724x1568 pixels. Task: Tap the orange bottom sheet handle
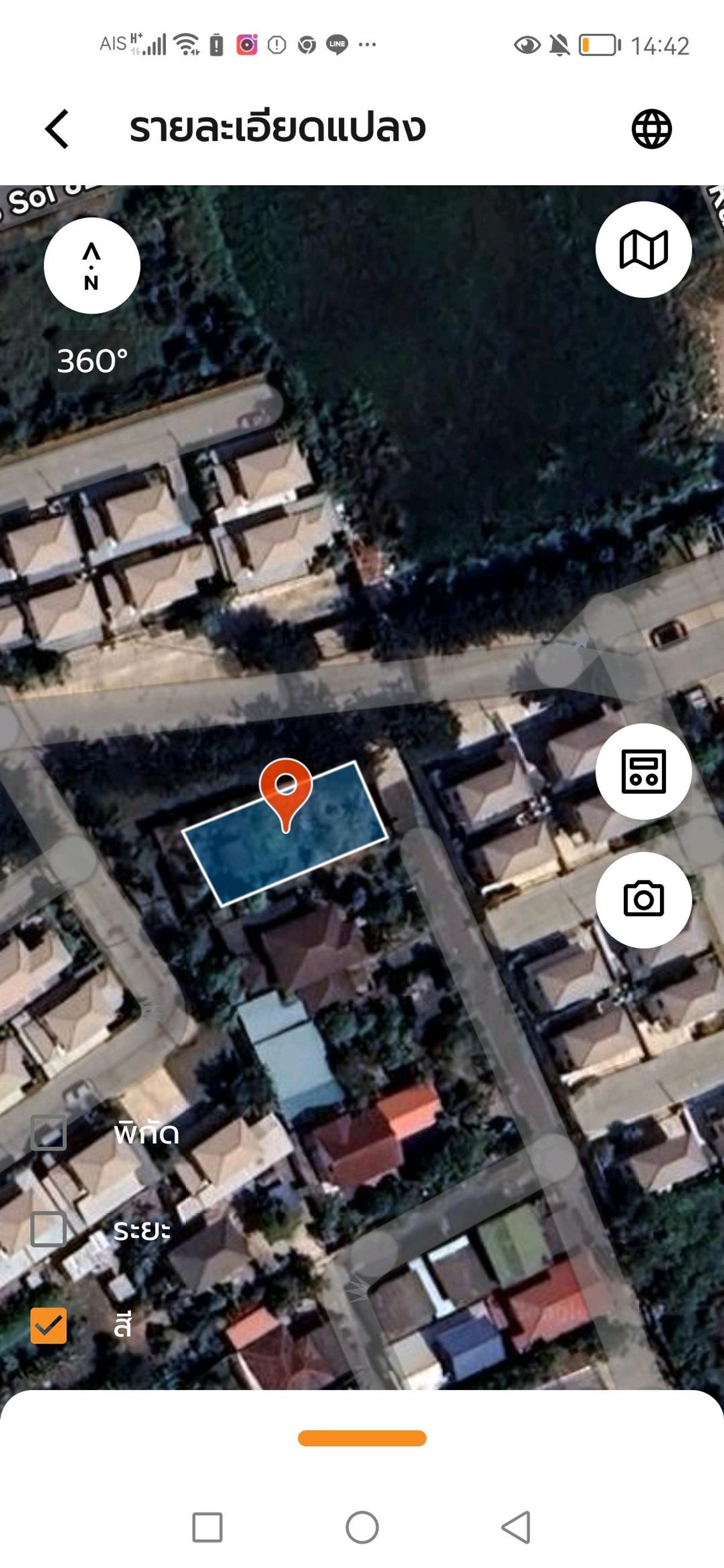pos(363,1438)
